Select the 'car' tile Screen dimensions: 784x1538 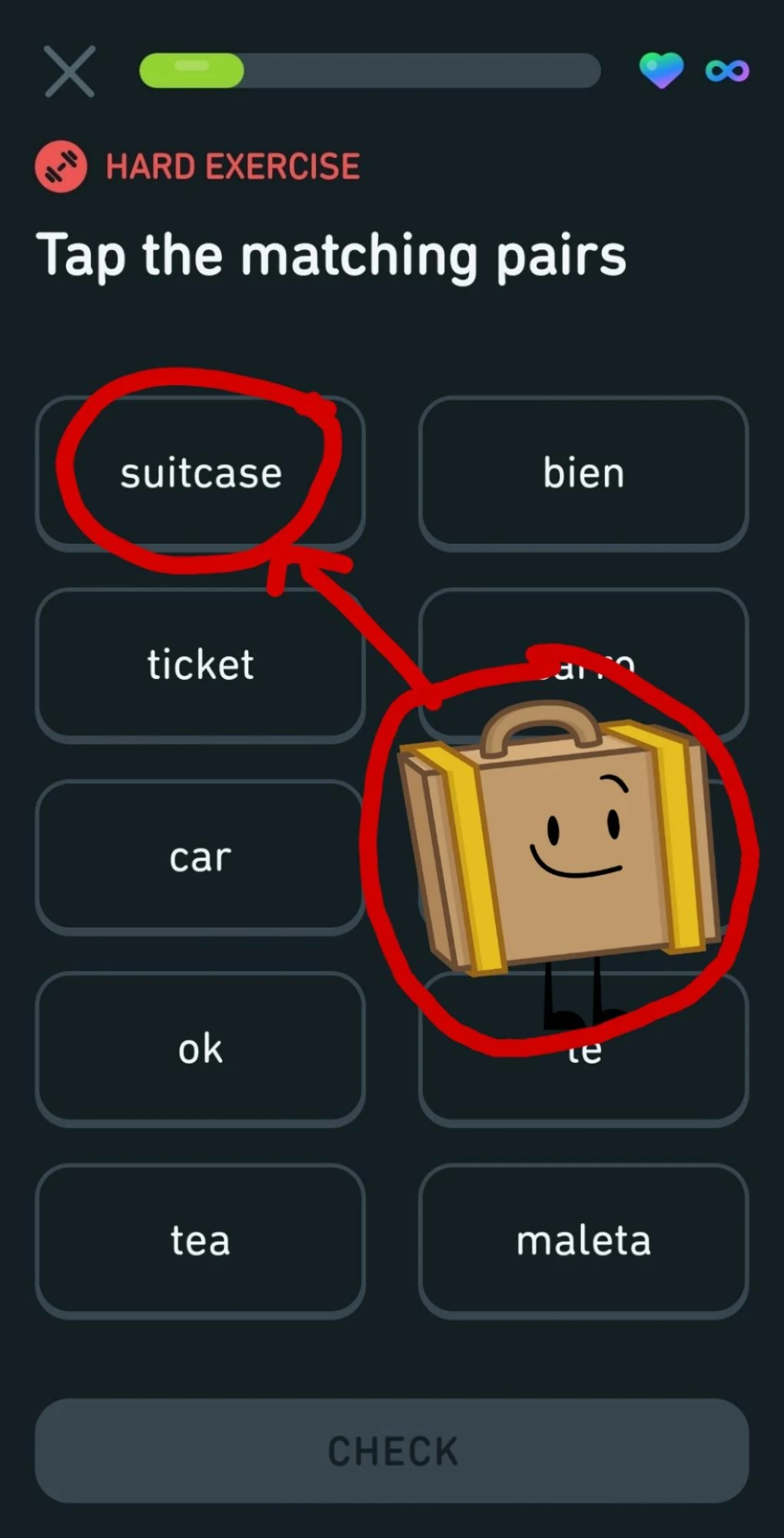coord(200,856)
